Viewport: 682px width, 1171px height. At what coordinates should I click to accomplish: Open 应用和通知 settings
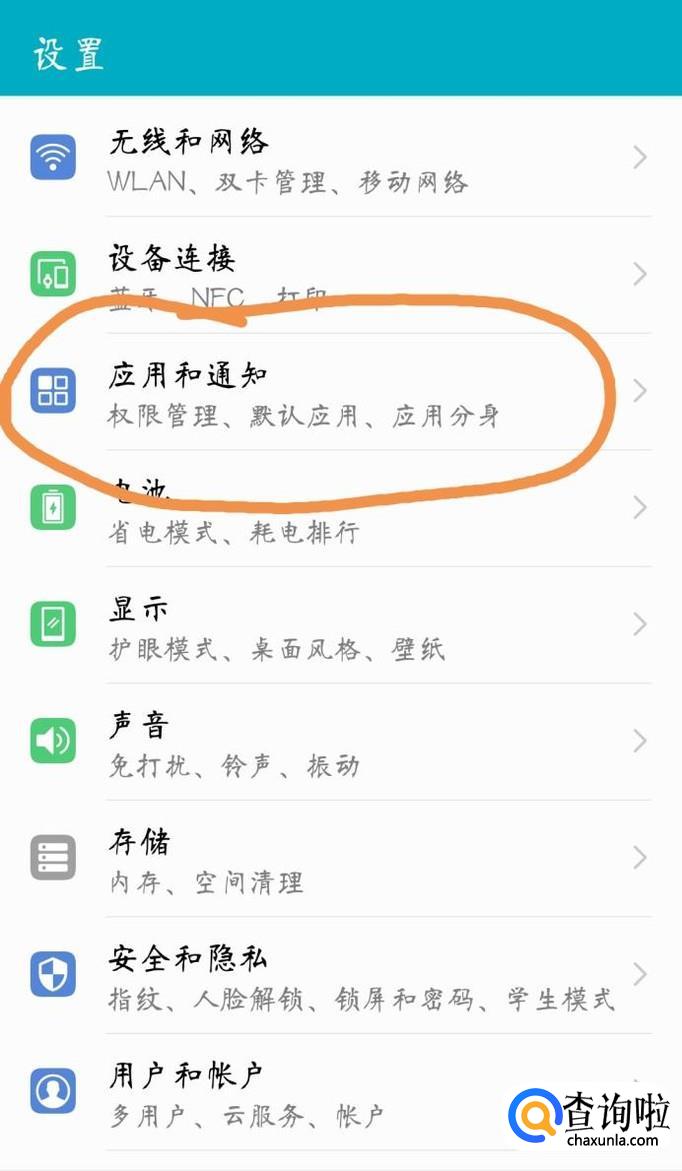tap(340, 391)
